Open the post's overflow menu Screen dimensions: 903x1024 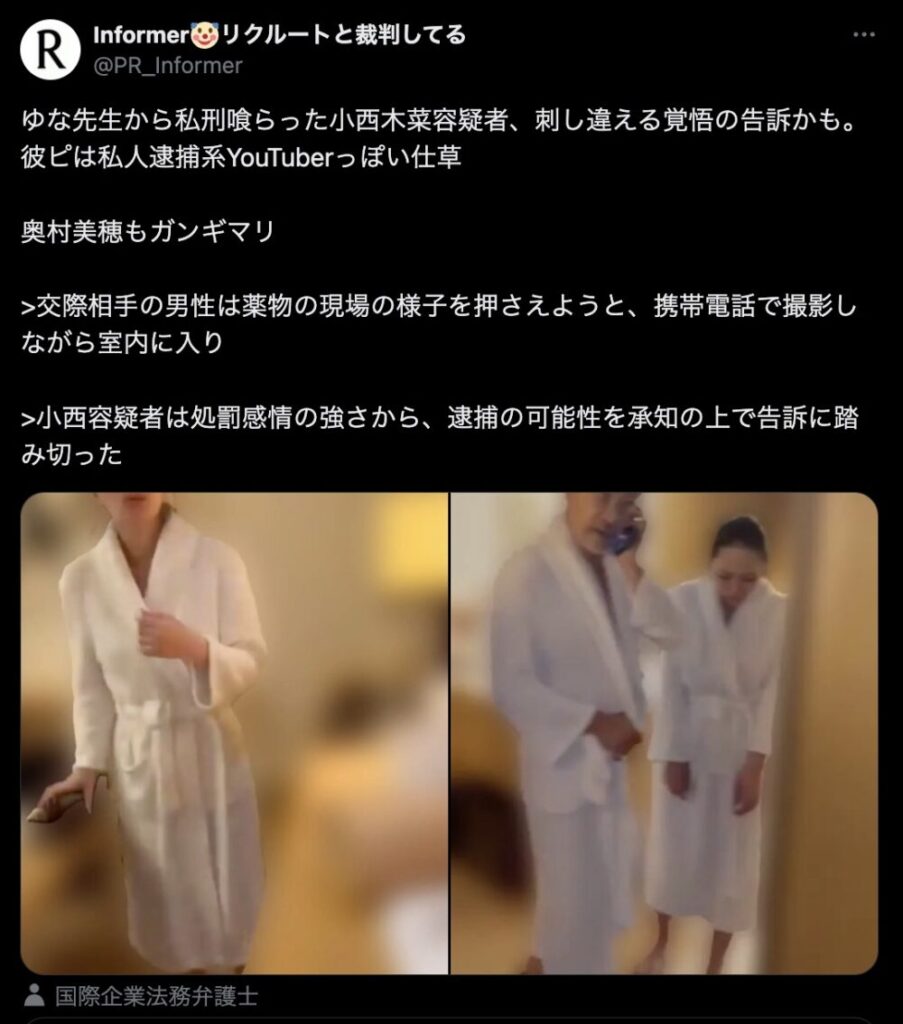tap(863, 36)
